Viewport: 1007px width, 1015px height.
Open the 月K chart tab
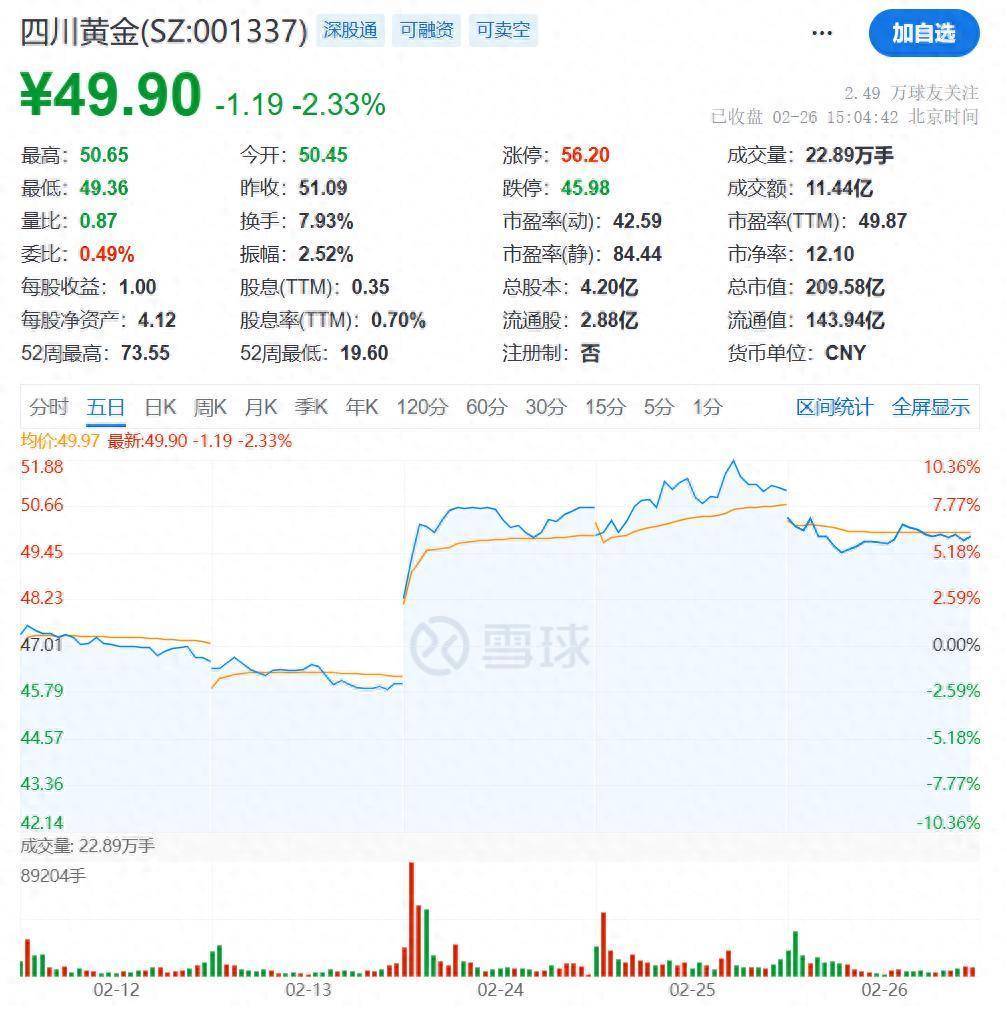[261, 407]
